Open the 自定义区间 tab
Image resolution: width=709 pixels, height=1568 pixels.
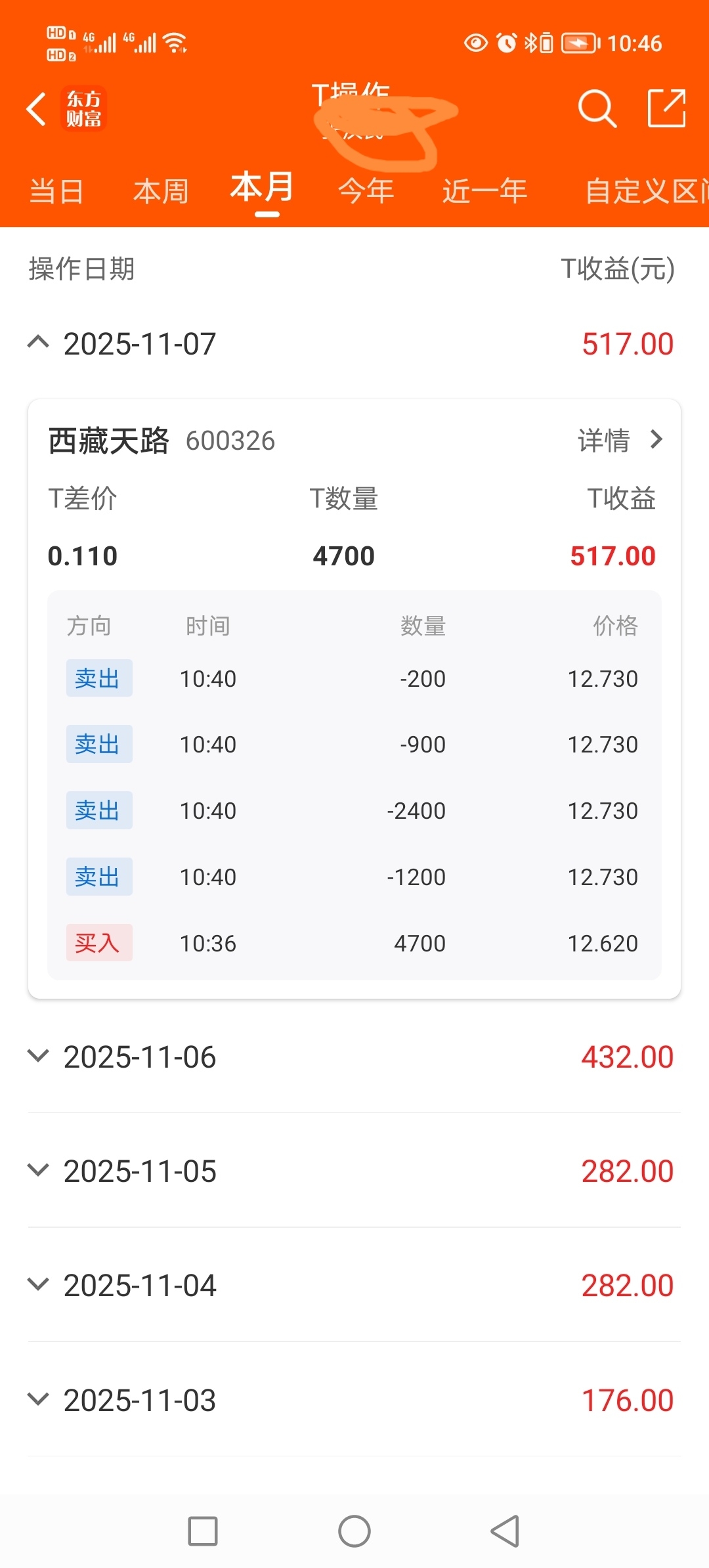(x=647, y=192)
